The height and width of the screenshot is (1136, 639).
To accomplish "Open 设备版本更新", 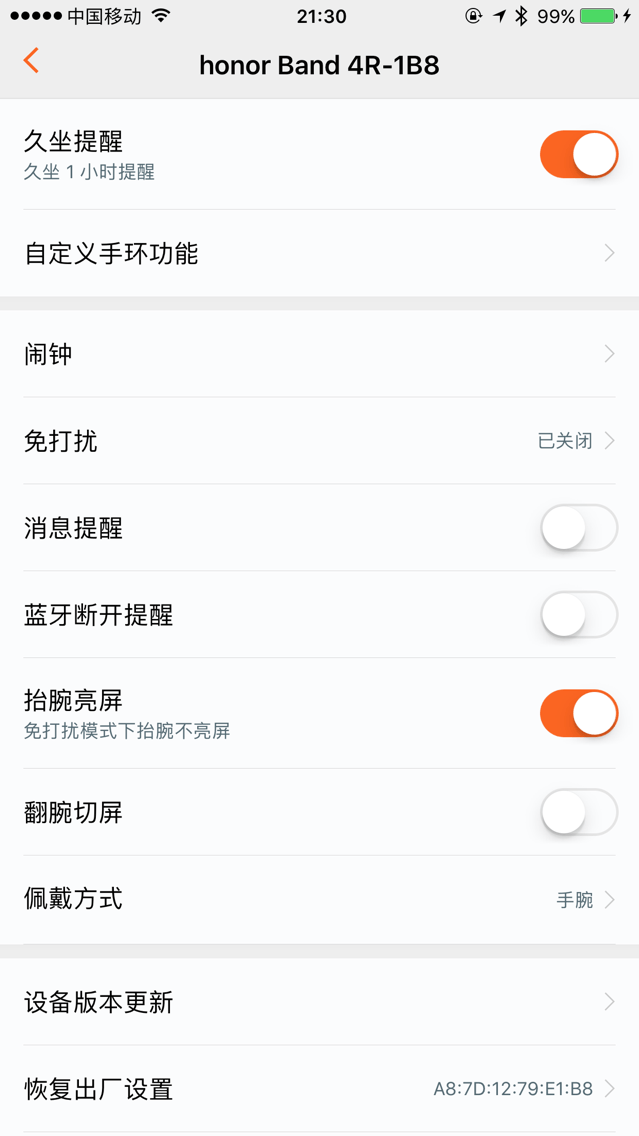I will [320, 1002].
